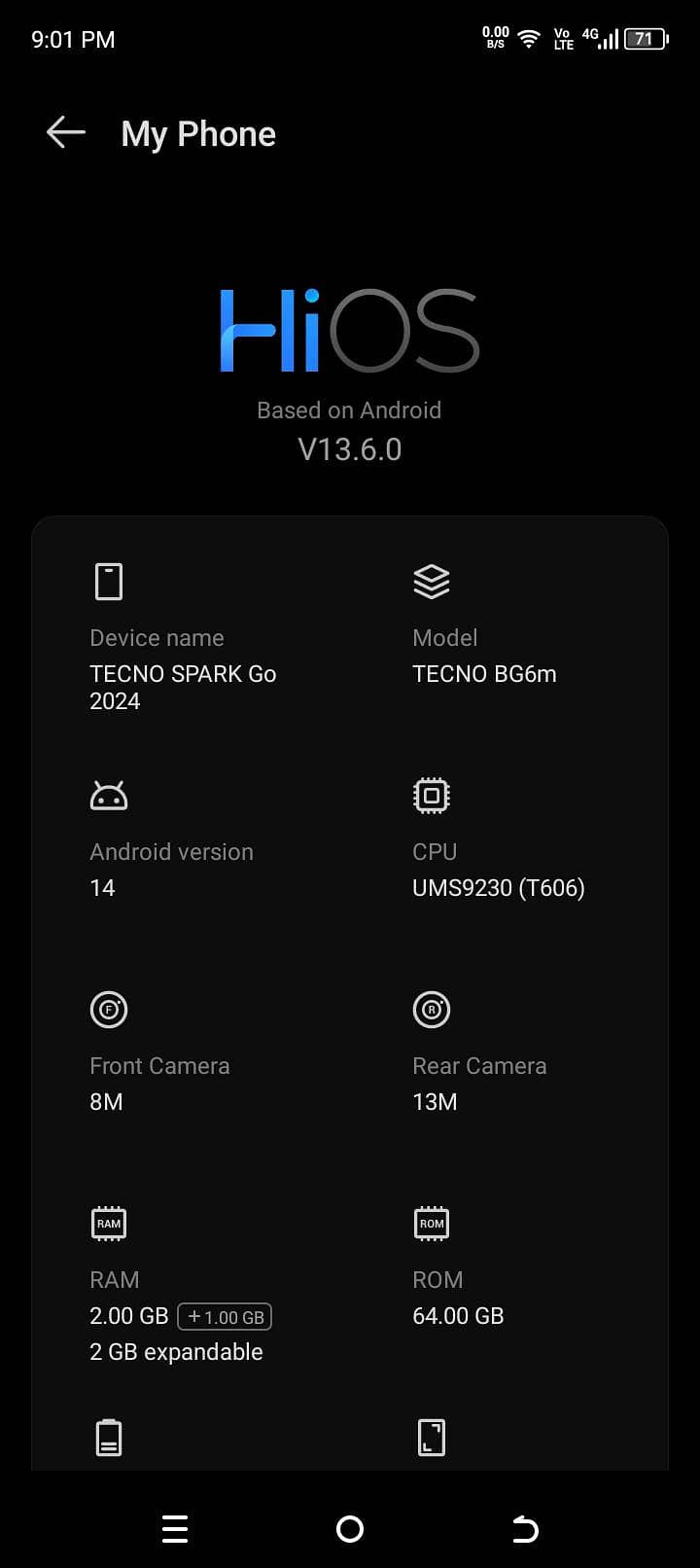This screenshot has height=1568, width=700.
Task: Tap the Rear Camera icon
Action: pos(432,1009)
